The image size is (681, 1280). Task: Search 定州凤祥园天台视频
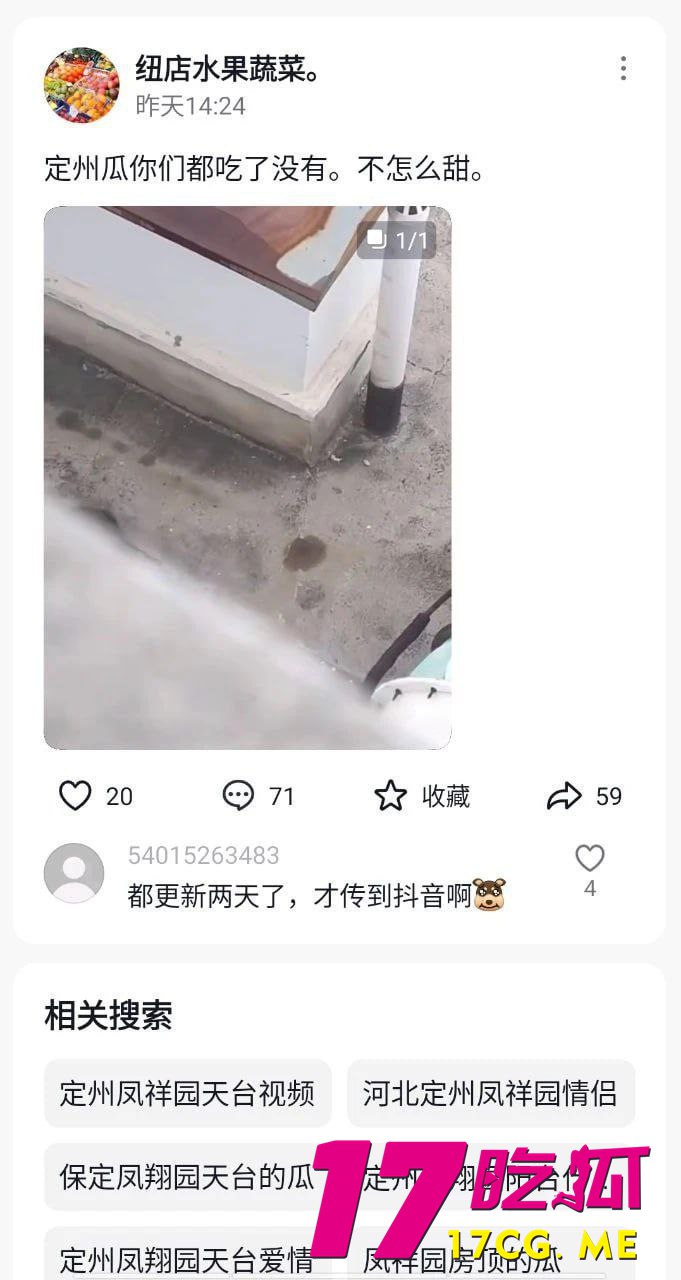pos(187,1093)
